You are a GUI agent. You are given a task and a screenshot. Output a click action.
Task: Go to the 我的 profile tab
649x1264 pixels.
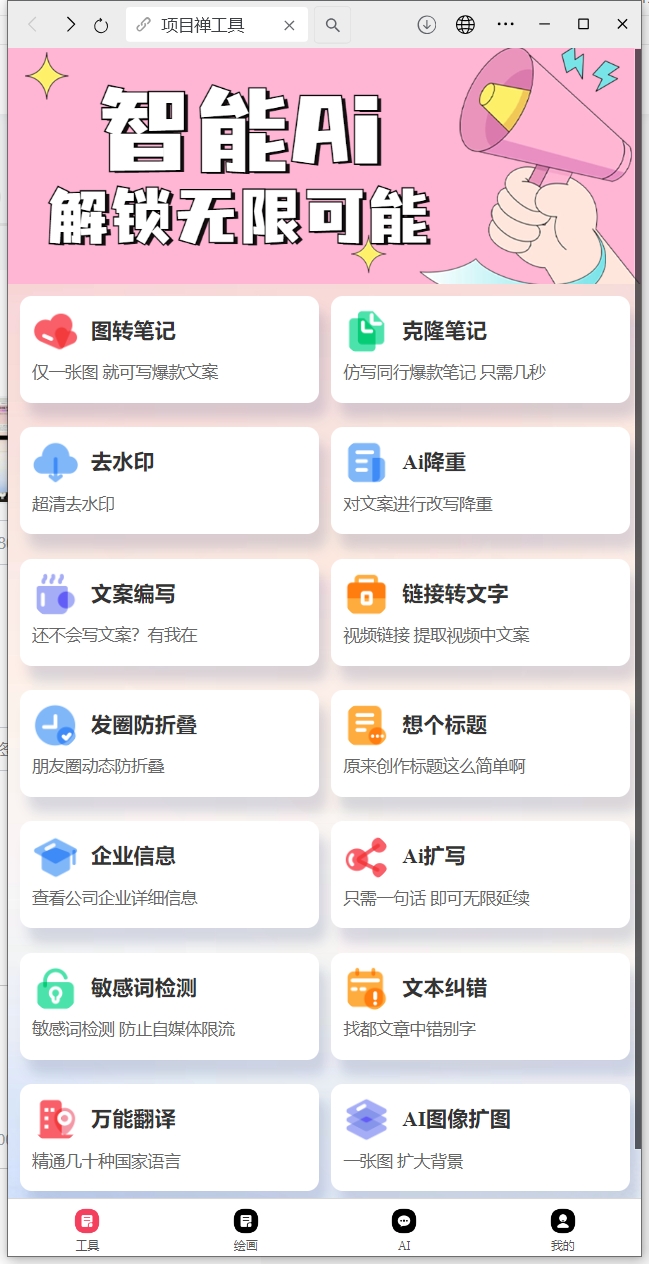(x=563, y=1228)
